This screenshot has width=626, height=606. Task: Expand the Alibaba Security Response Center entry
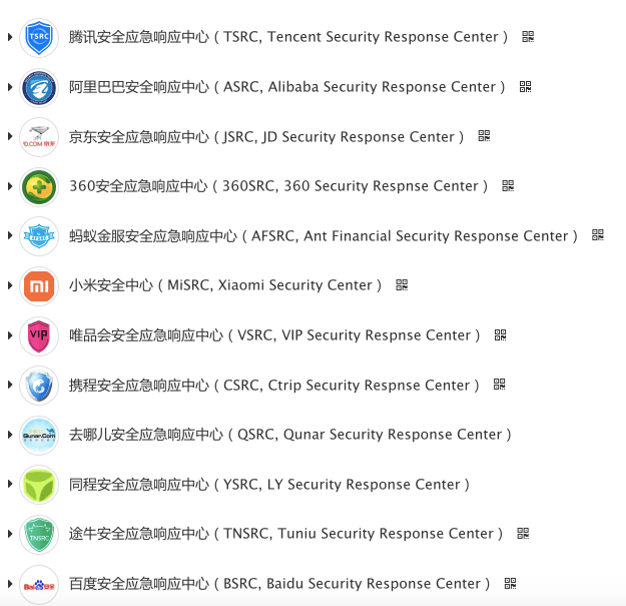click(x=9, y=87)
